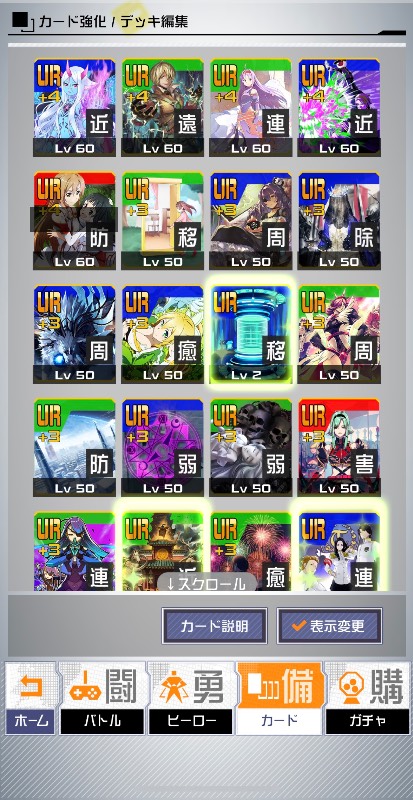This screenshot has width=413, height=800.
Task: Select the Lv 50 癒 blonde girl card
Action: pyautogui.click(x=162, y=334)
